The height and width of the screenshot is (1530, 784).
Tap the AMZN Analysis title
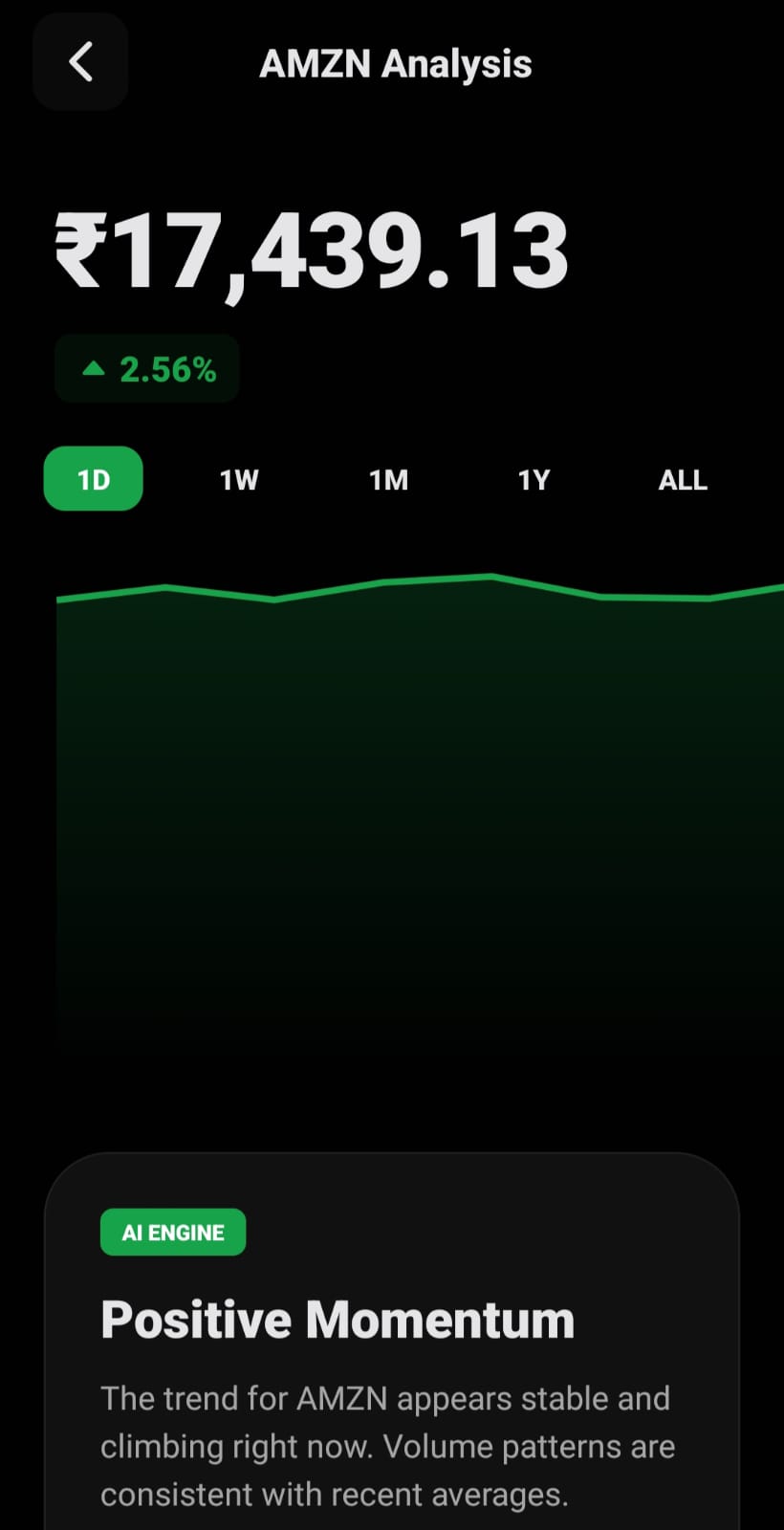395,63
